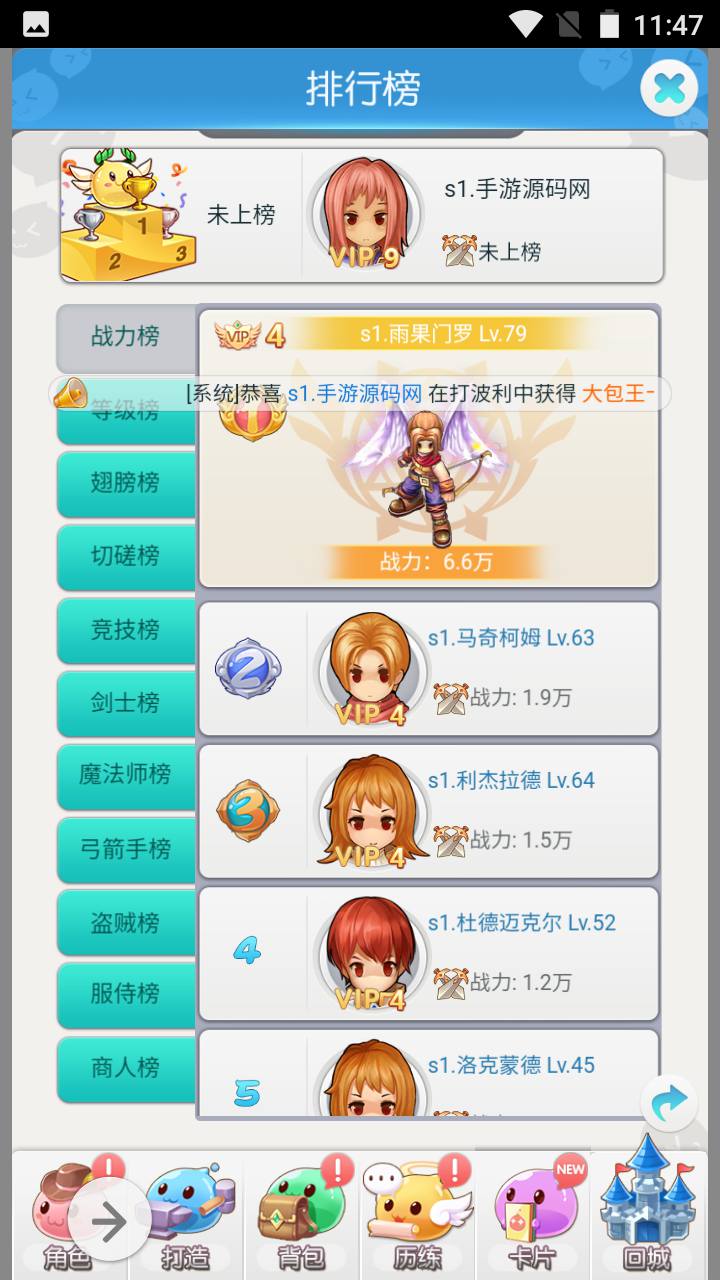View the 弓箭手榜 ranking
This screenshot has width=720, height=1280.
pos(125,849)
